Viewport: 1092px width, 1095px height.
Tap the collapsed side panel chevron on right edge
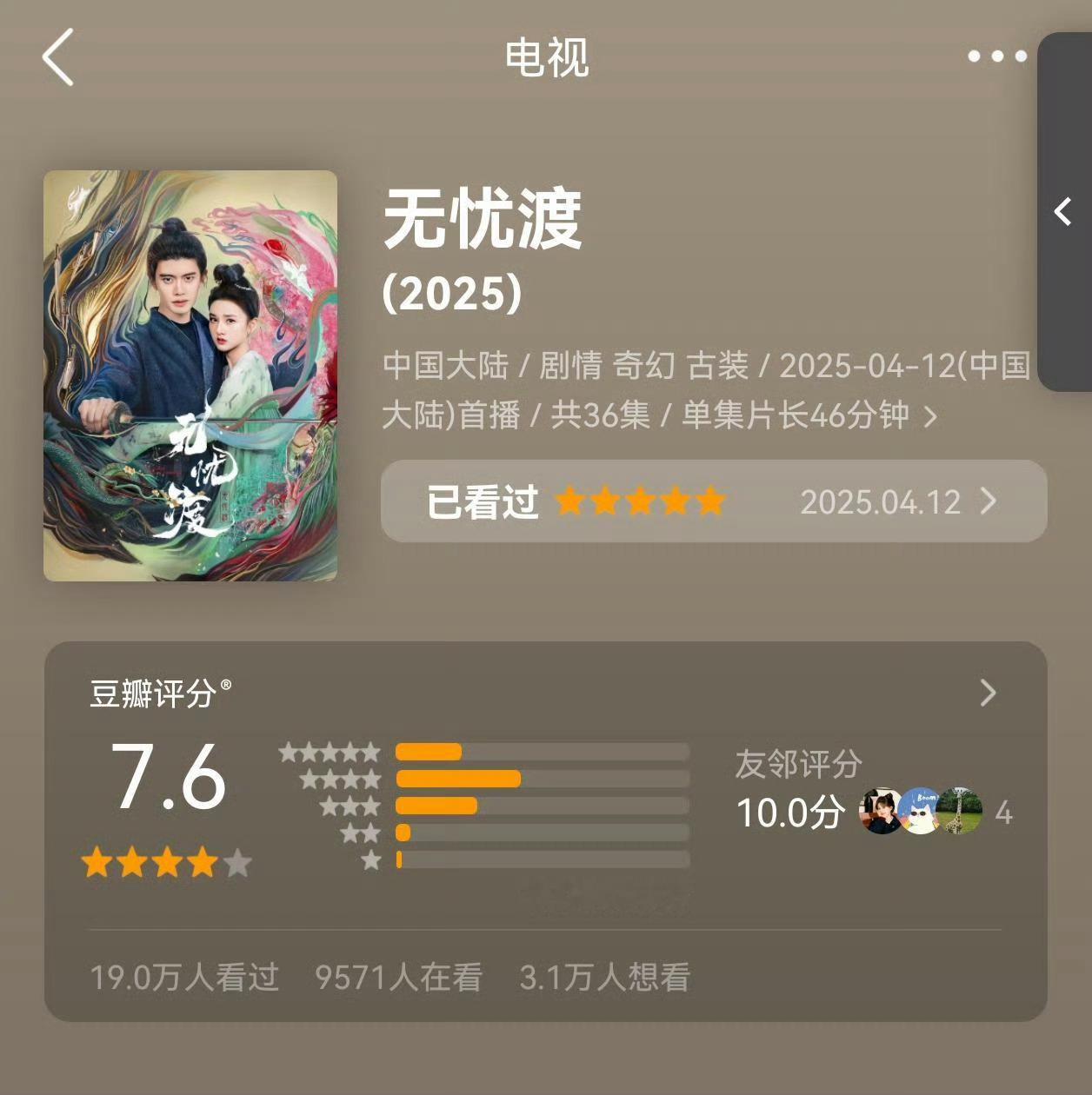coord(1062,211)
